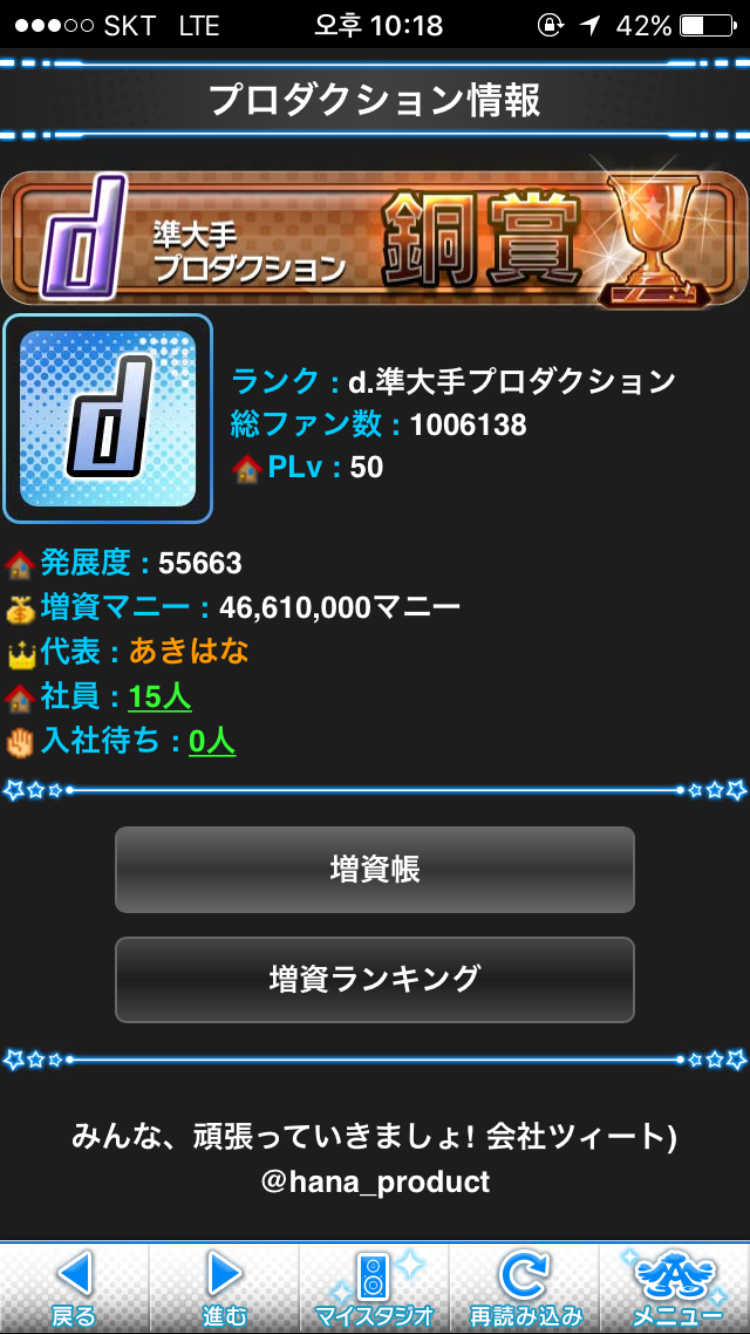Open the 増資ランキング button

pos(375,979)
